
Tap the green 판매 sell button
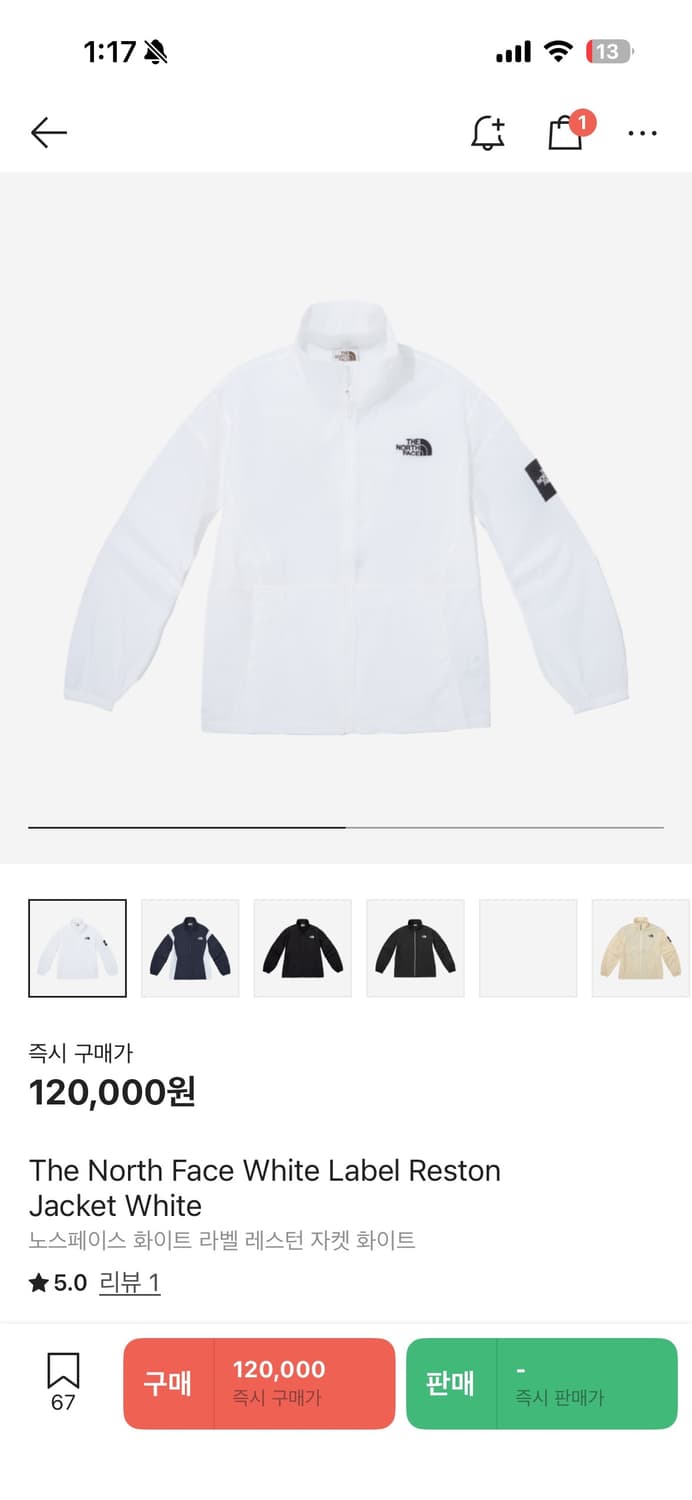[x=541, y=1383]
